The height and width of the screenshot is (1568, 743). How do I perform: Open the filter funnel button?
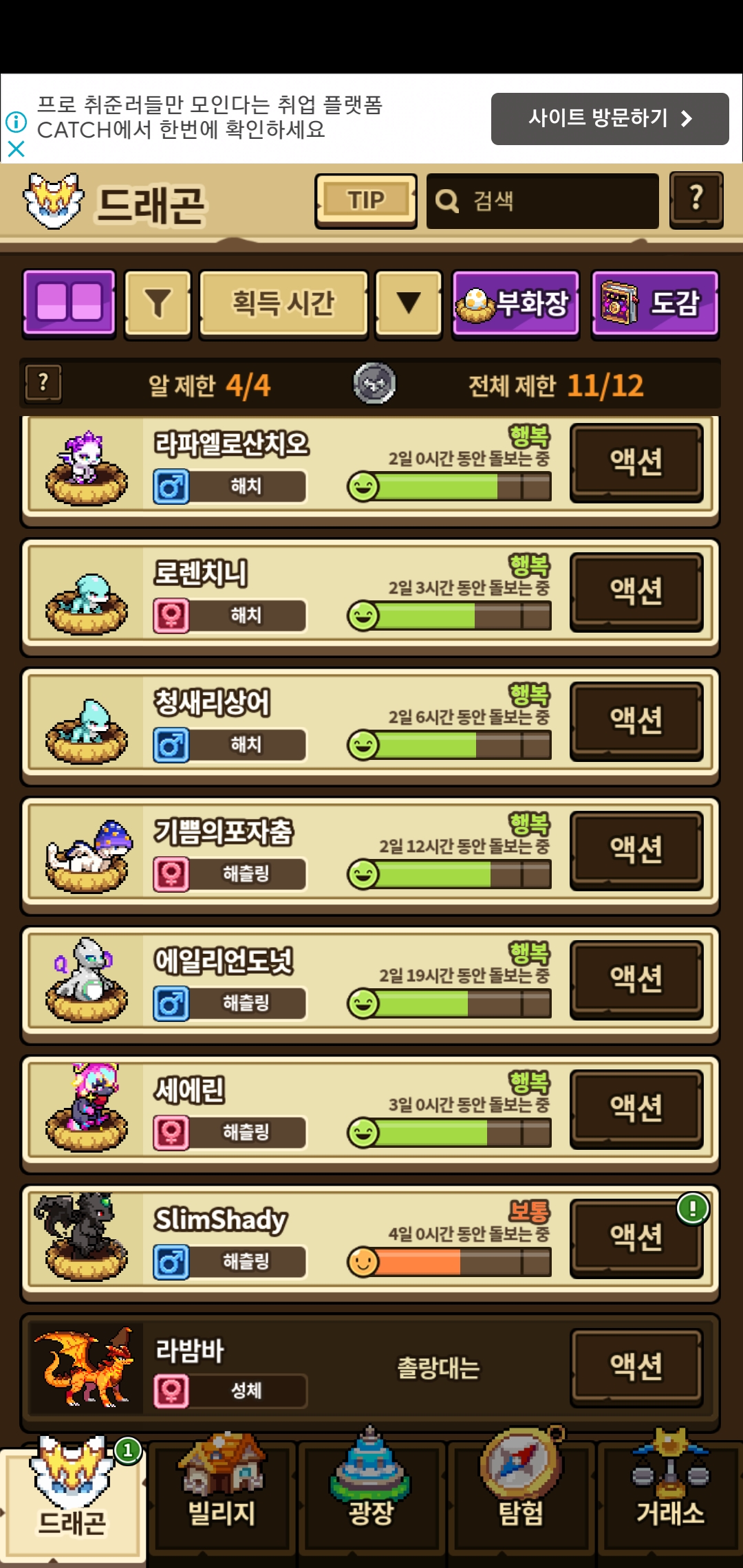158,303
